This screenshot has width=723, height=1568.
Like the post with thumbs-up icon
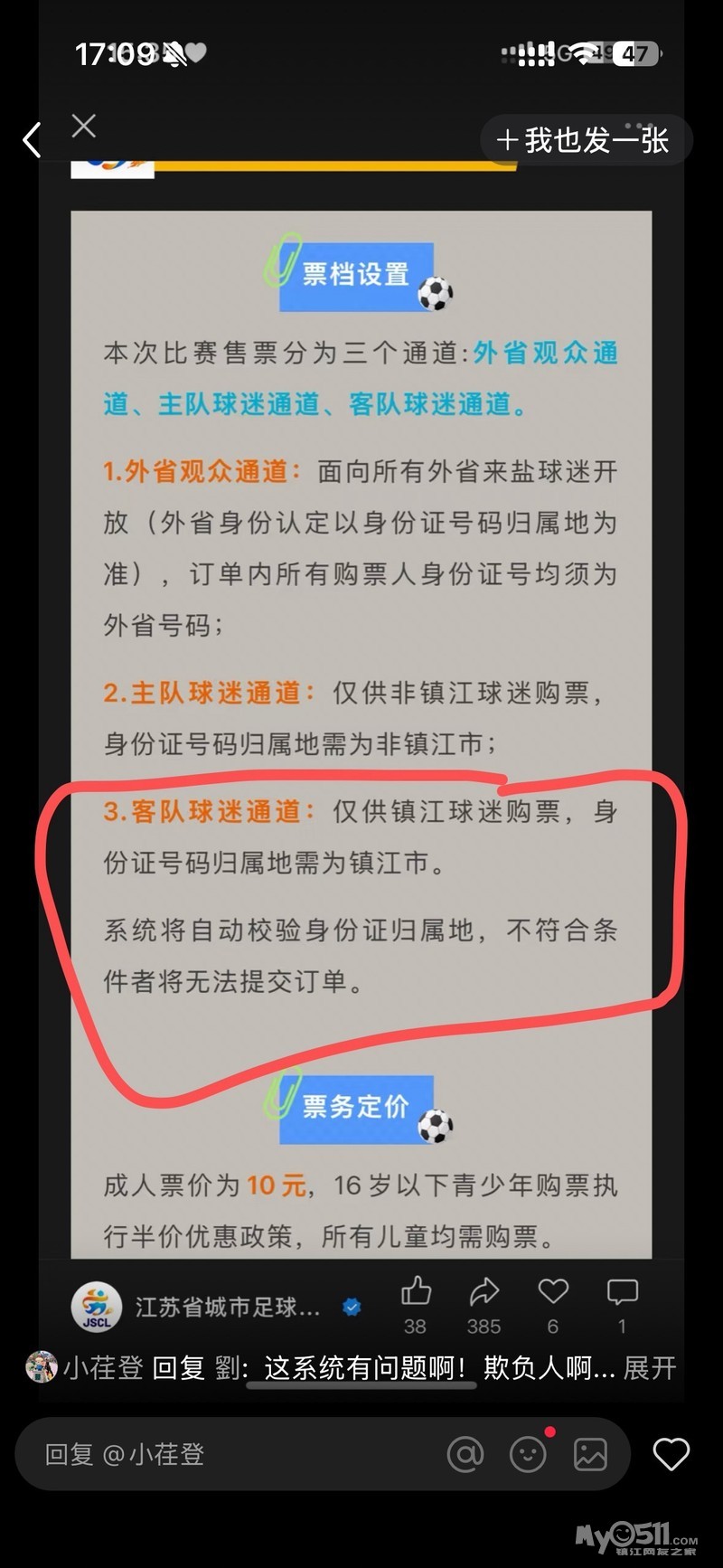(416, 1292)
